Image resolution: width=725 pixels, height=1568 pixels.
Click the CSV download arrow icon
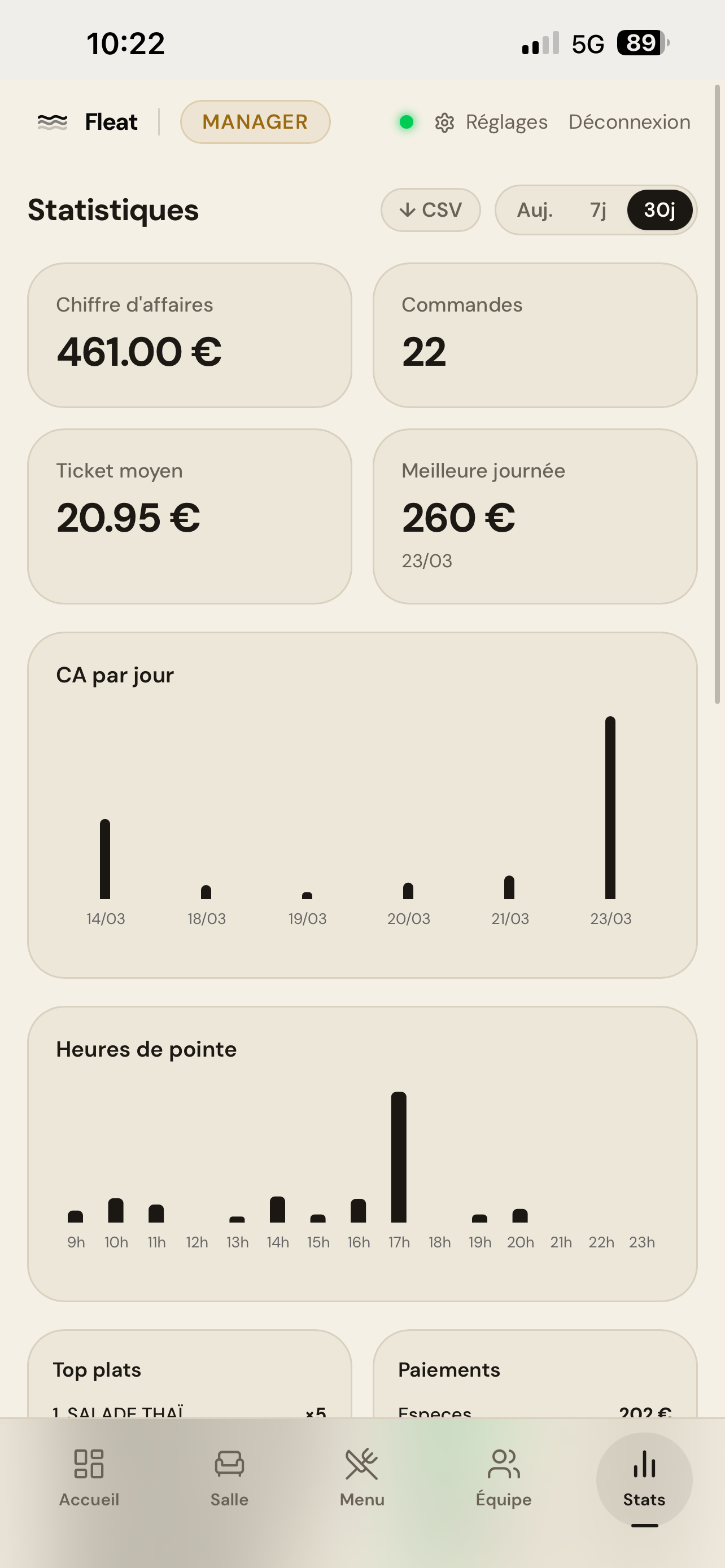tap(407, 210)
